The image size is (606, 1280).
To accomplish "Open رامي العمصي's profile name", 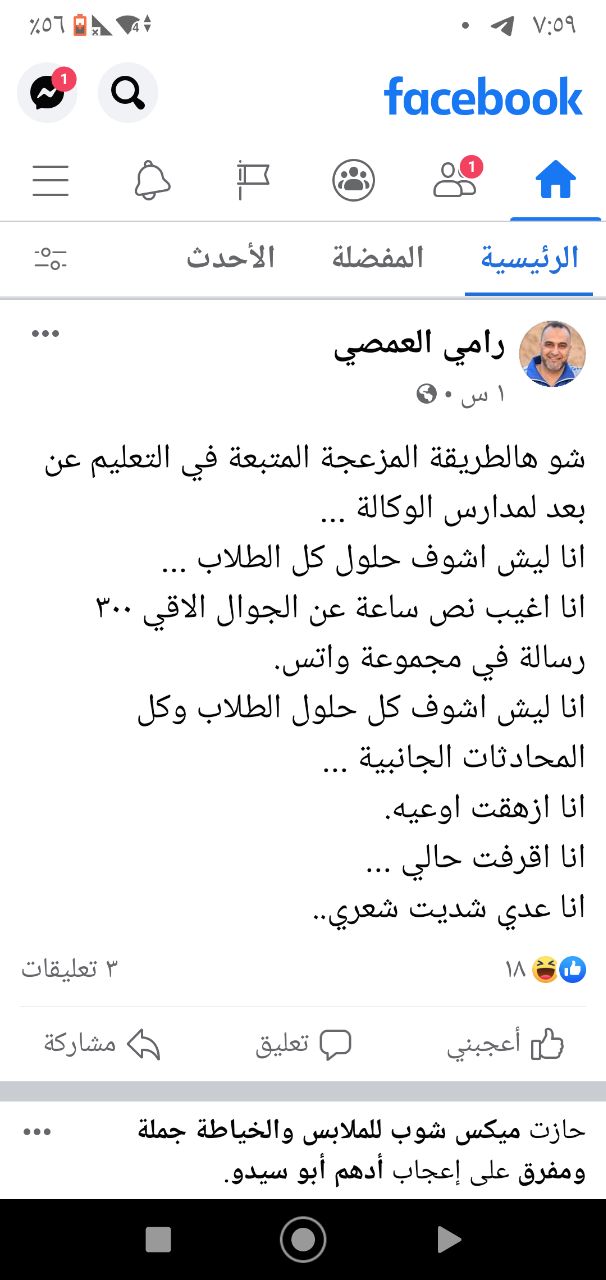I will (419, 346).
